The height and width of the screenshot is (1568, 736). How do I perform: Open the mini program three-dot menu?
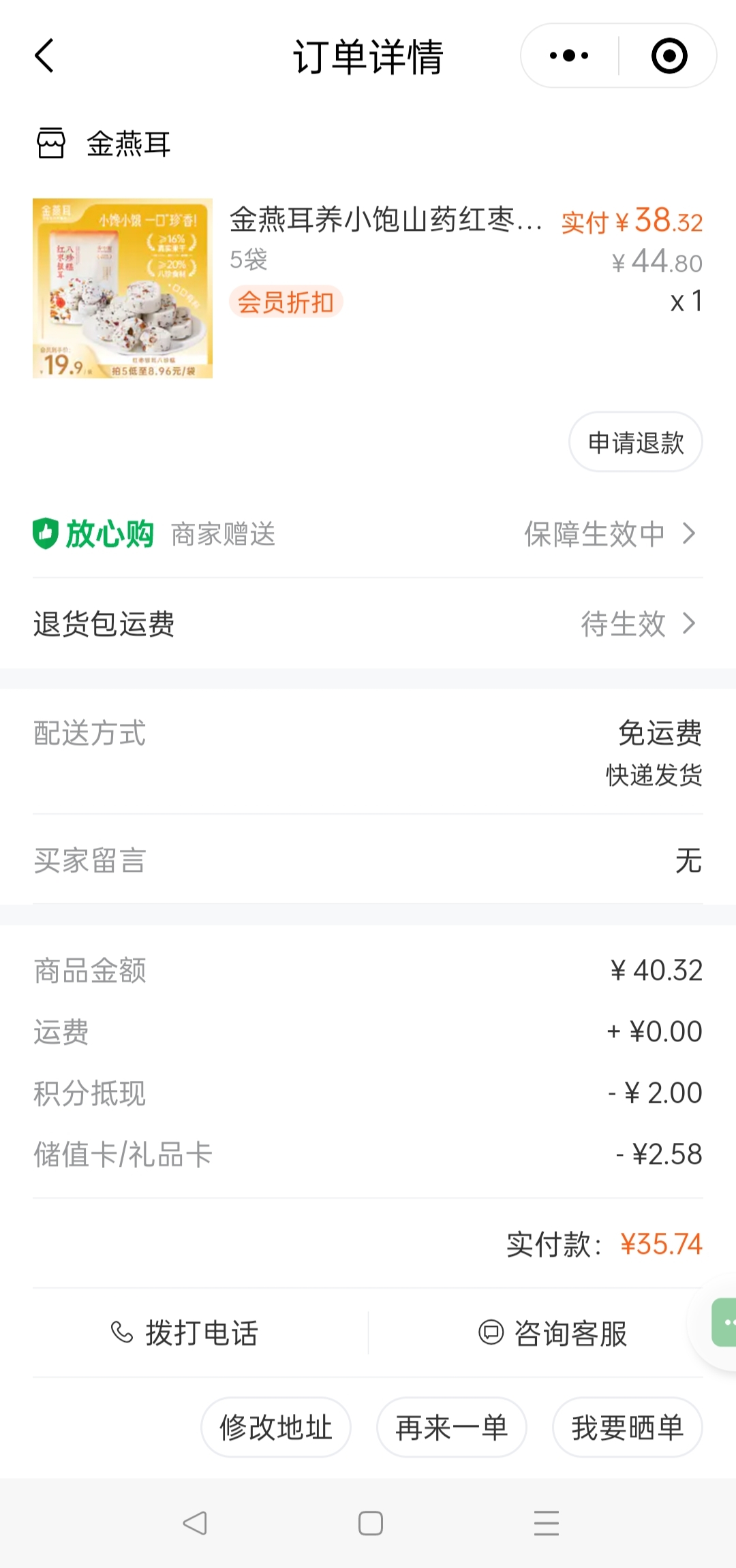[569, 56]
